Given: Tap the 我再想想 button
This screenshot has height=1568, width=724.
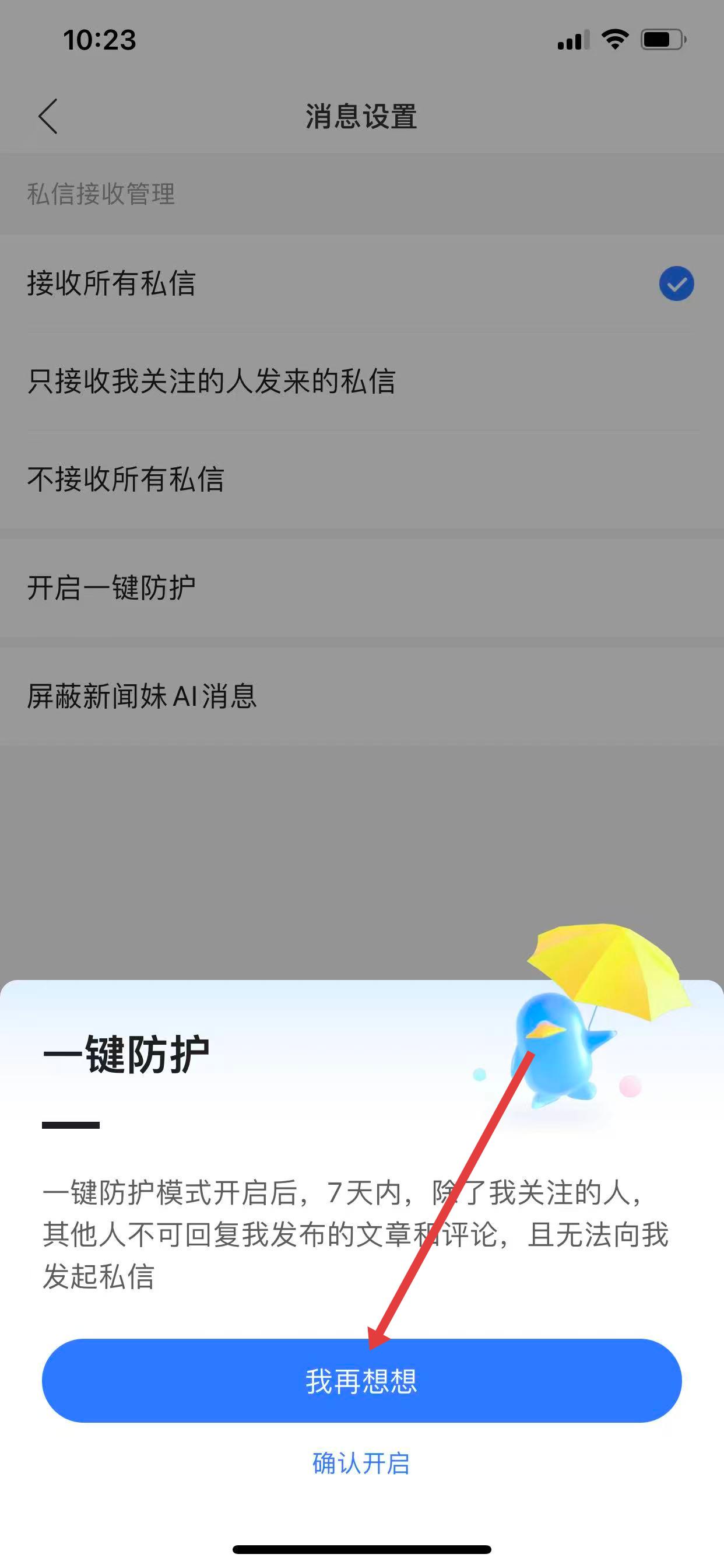Looking at the screenshot, I should point(361,1381).
